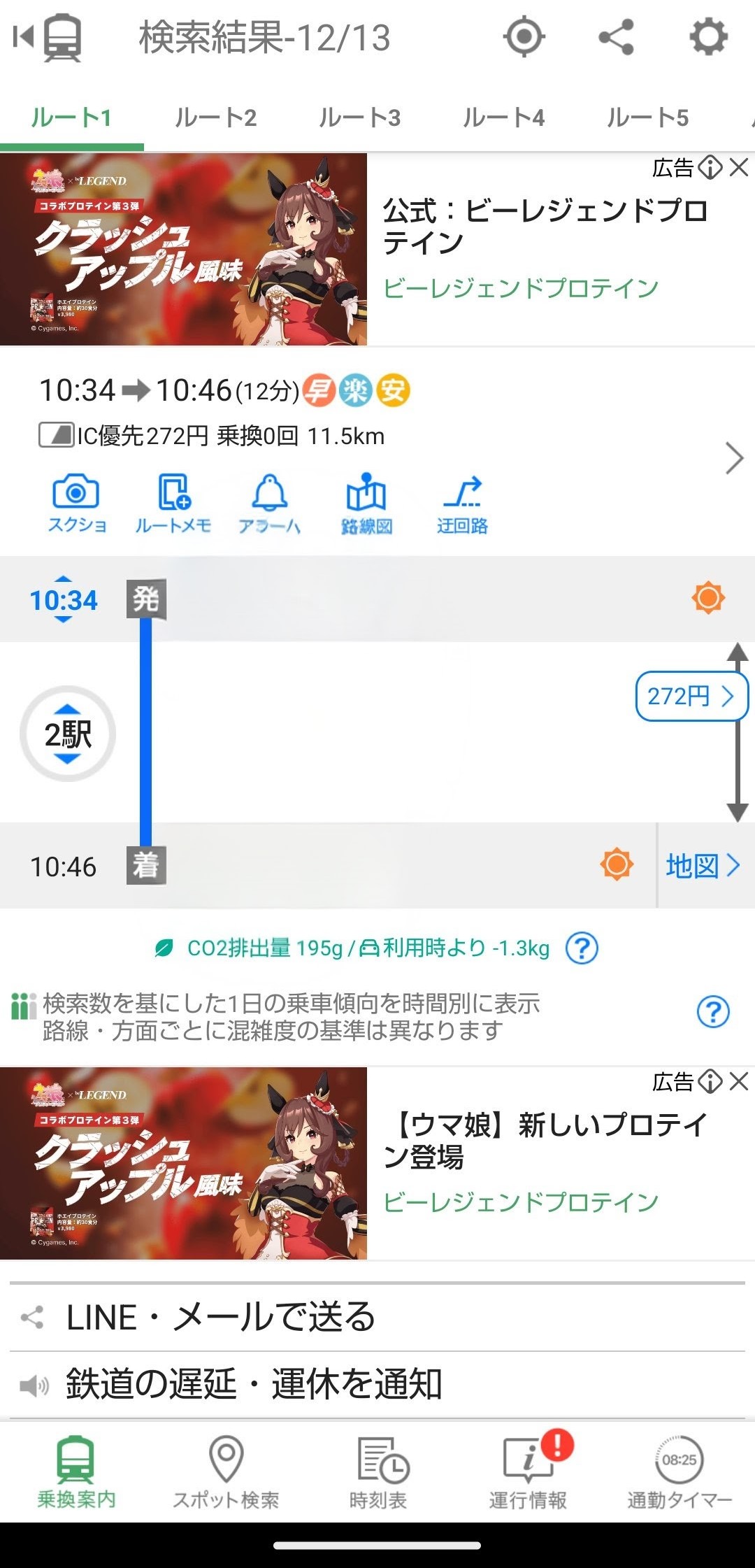Expand the 2駅 stops list

pyautogui.click(x=68, y=734)
